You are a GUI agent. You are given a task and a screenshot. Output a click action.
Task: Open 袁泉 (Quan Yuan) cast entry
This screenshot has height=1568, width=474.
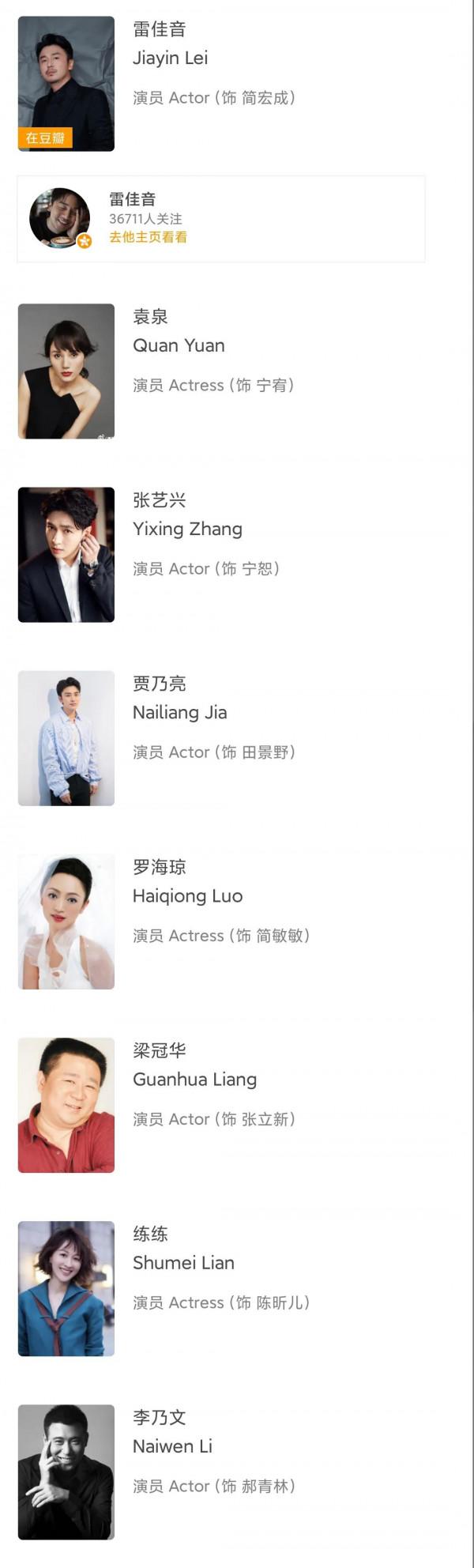point(179,345)
